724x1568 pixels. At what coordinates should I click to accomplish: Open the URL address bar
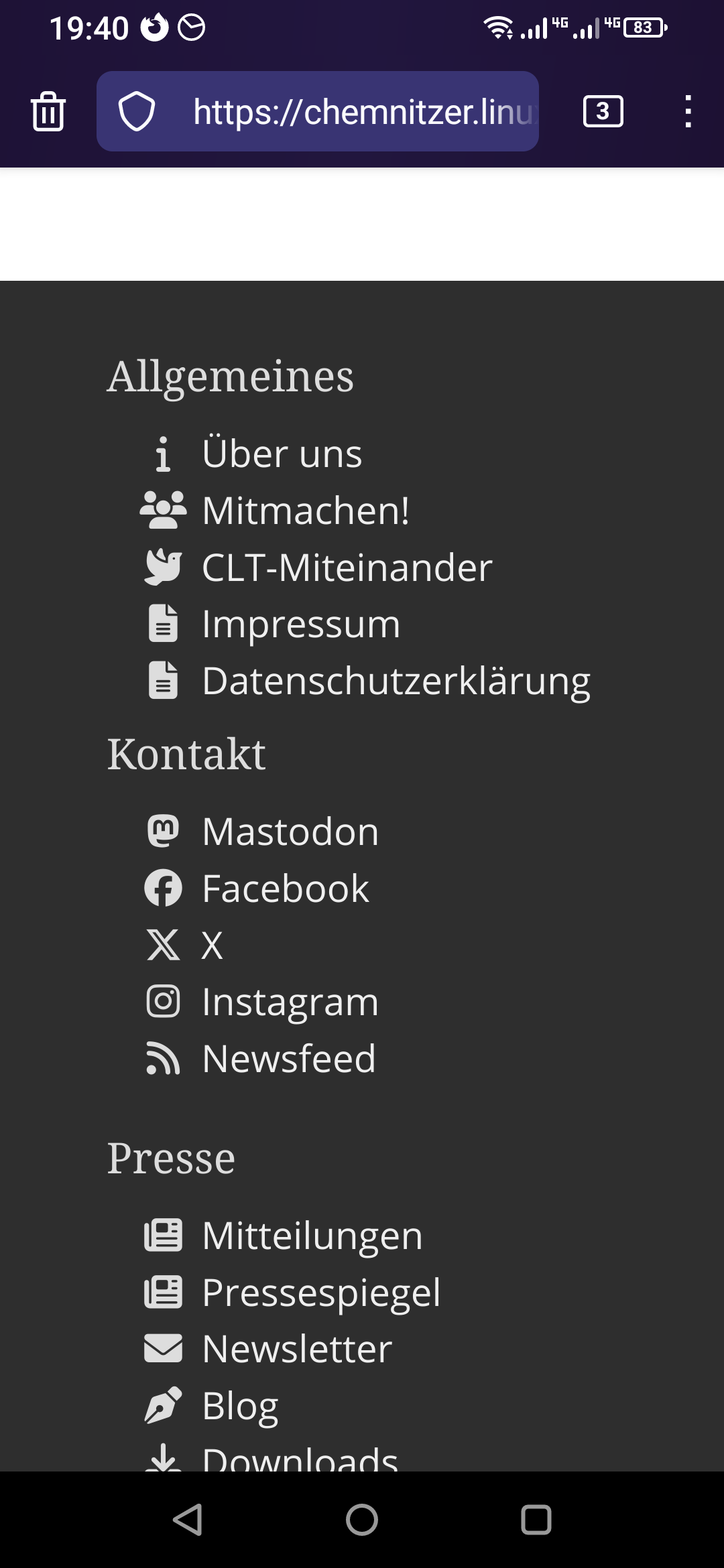(x=318, y=111)
